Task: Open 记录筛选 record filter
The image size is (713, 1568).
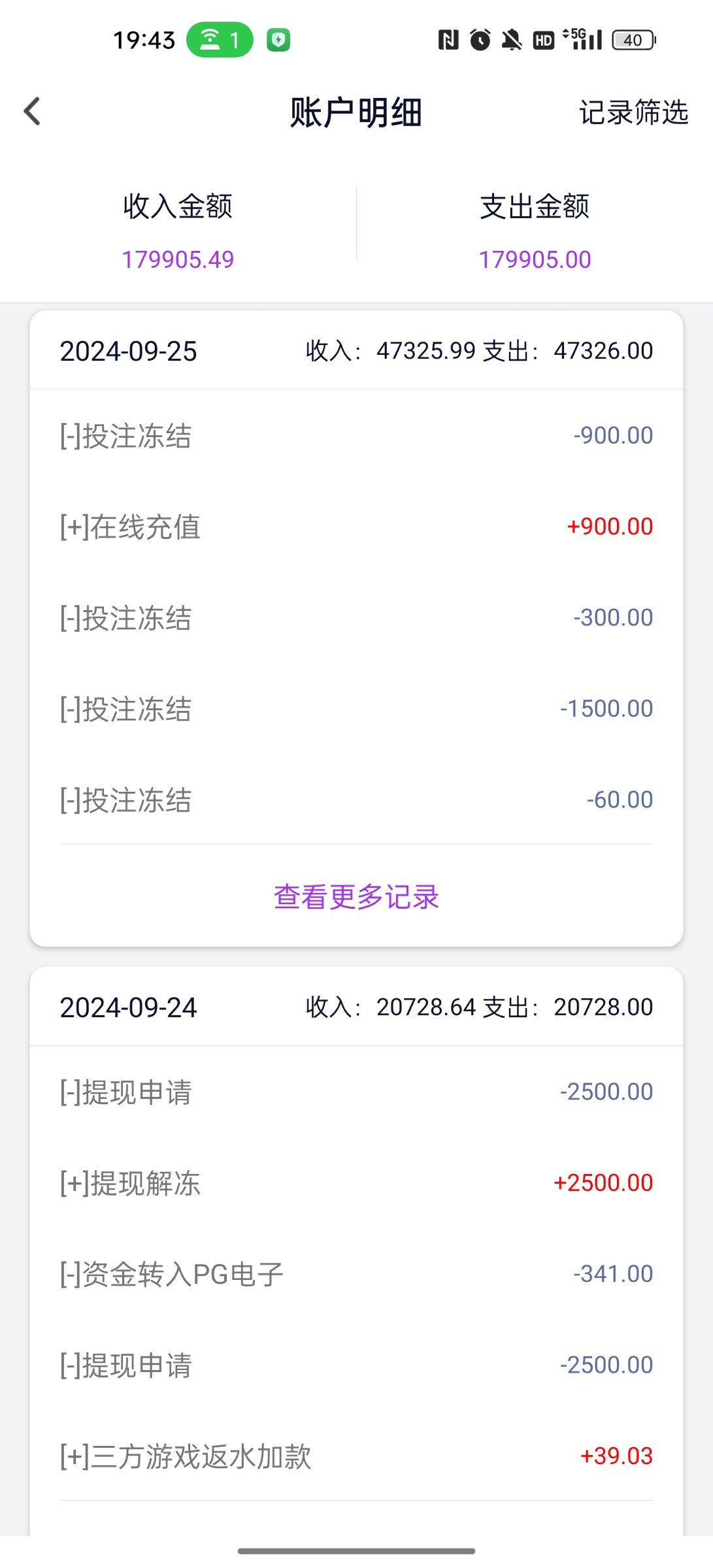Action: (x=633, y=112)
